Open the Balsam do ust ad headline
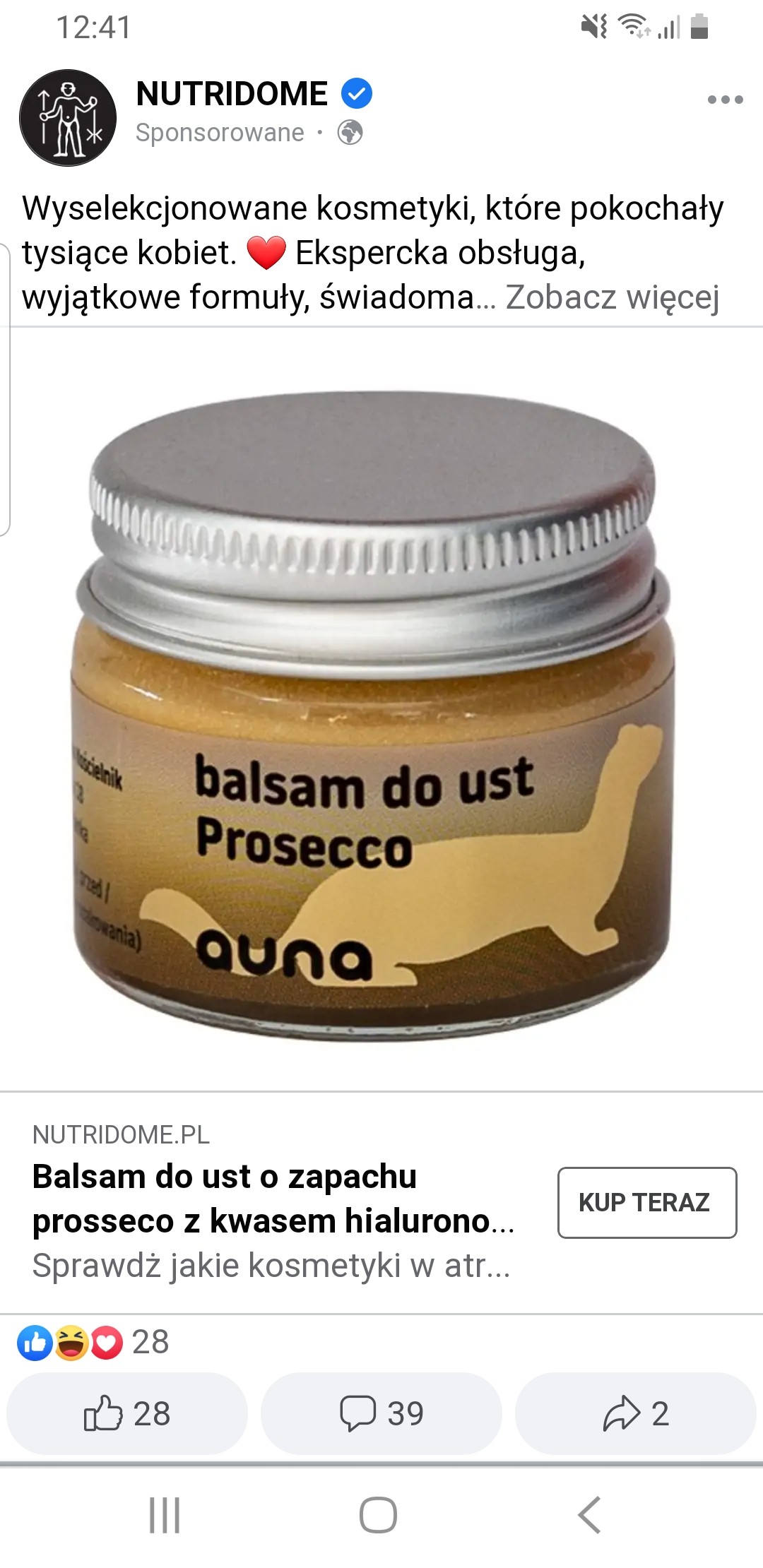 click(273, 1199)
